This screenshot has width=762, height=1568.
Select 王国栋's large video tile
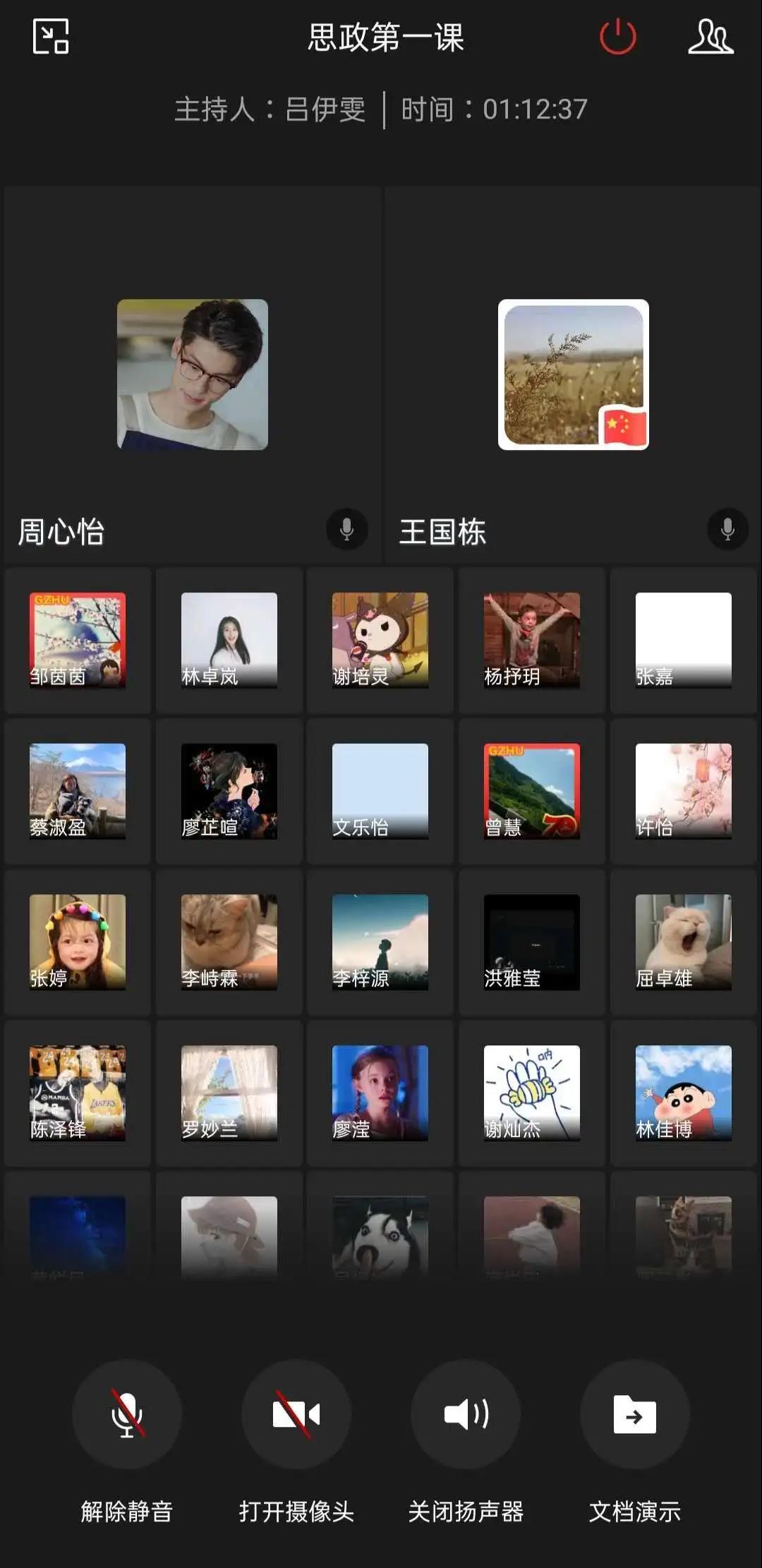pyautogui.click(x=573, y=375)
